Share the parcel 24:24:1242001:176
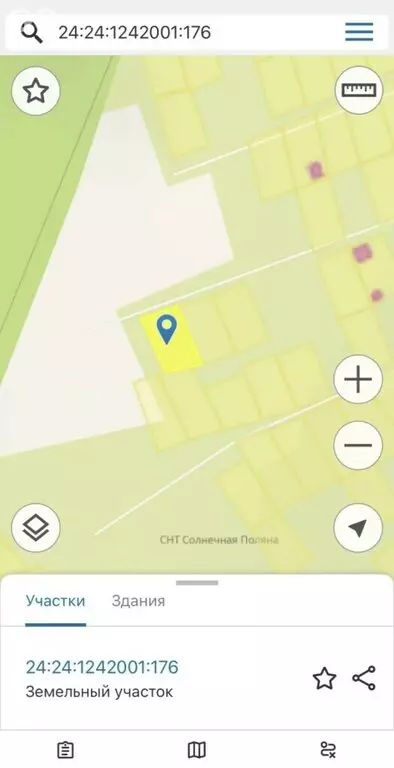 click(364, 678)
